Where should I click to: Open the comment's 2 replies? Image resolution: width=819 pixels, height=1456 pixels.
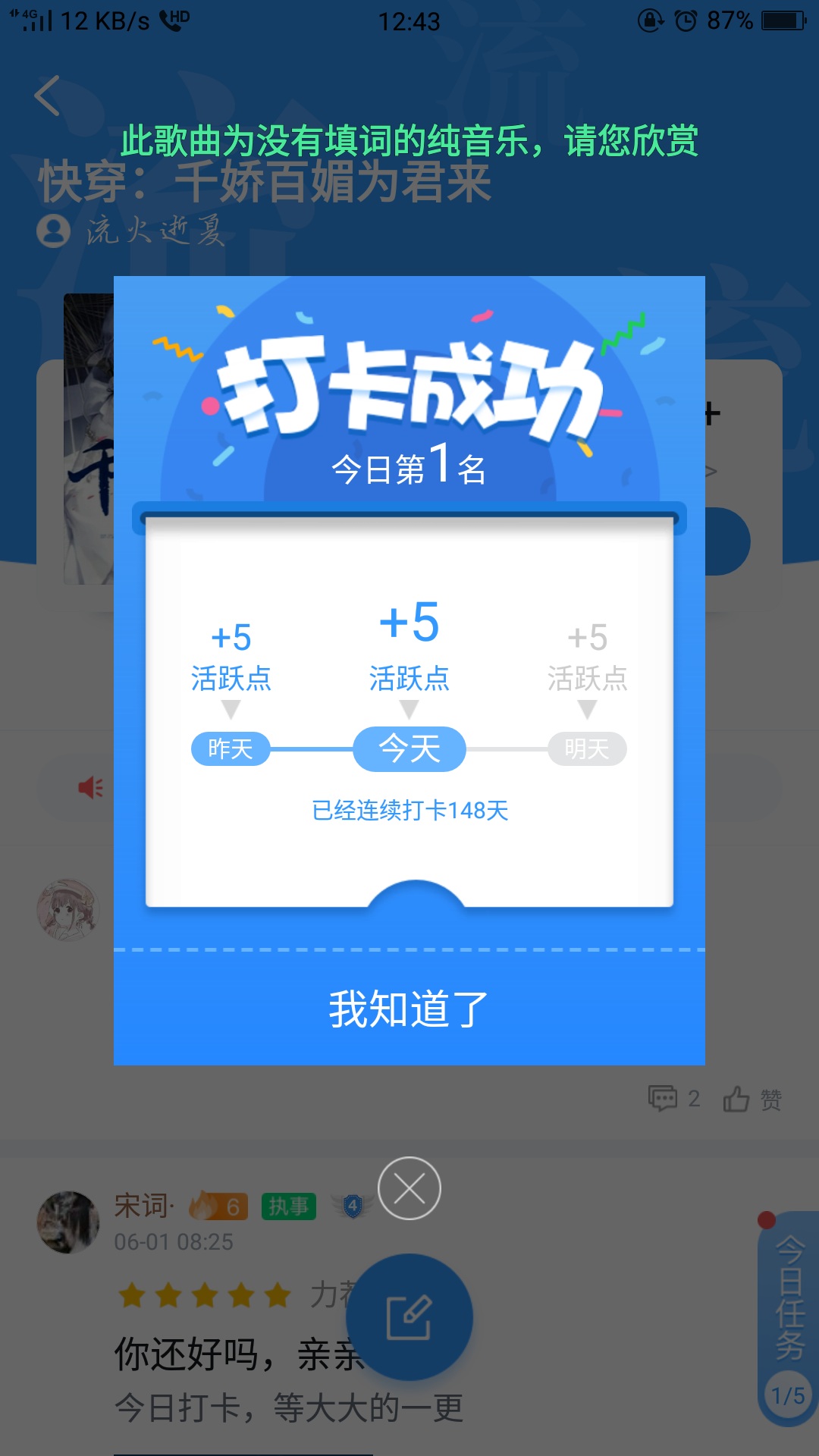click(673, 1099)
